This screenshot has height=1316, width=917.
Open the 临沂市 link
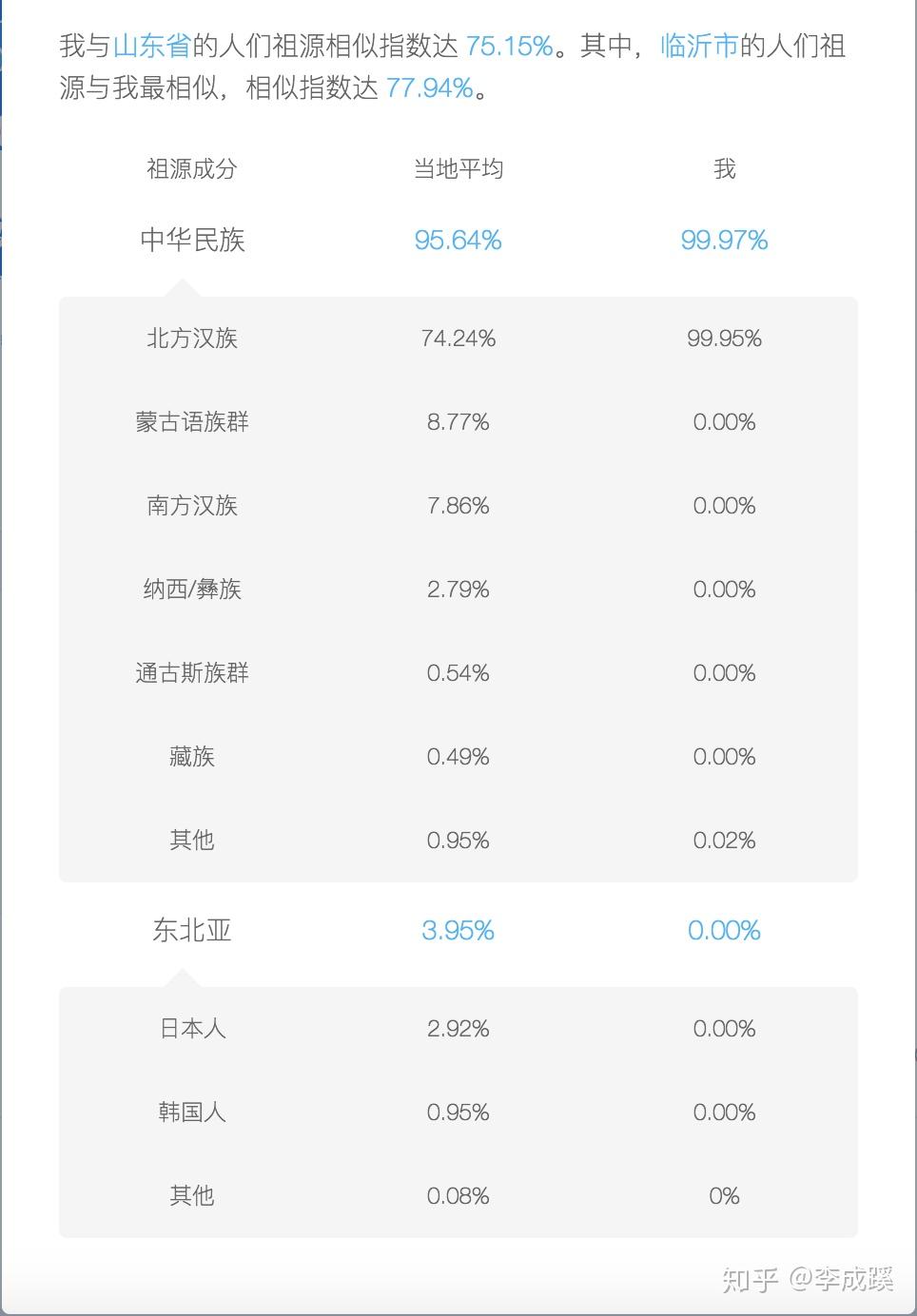pyautogui.click(x=699, y=46)
